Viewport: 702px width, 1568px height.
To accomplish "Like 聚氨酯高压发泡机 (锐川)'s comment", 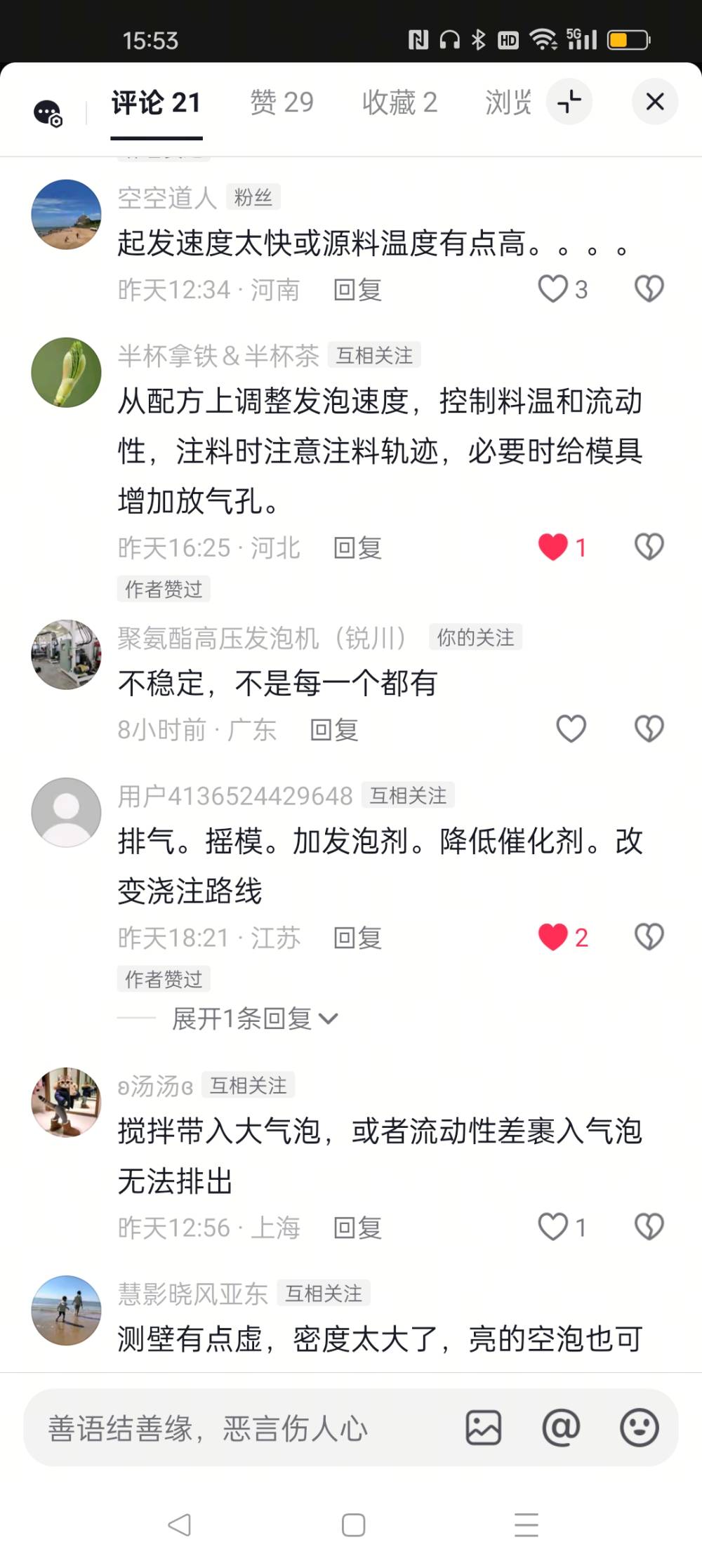I will tap(571, 729).
